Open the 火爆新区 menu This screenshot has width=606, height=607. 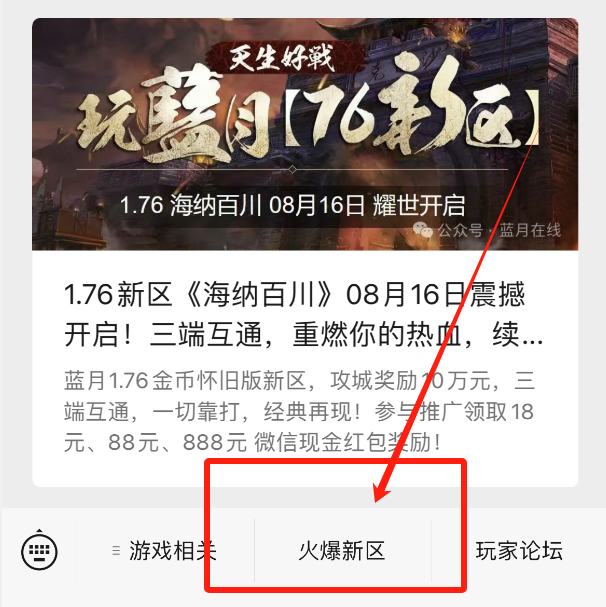342,550
